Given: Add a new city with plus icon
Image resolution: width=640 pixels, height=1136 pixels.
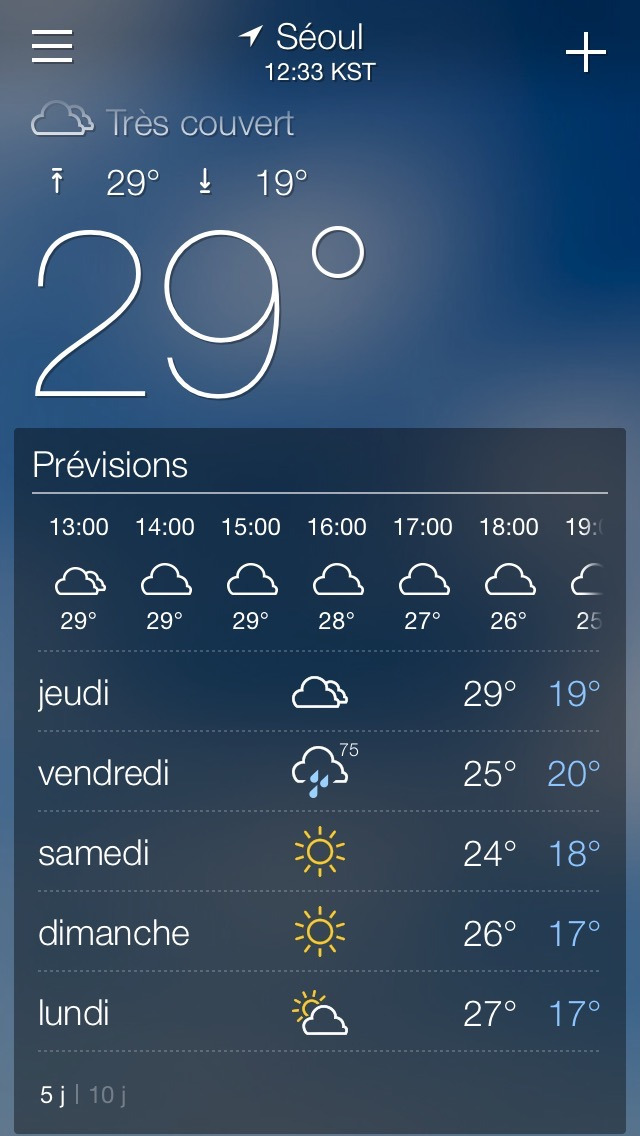Looking at the screenshot, I should [x=586, y=52].
